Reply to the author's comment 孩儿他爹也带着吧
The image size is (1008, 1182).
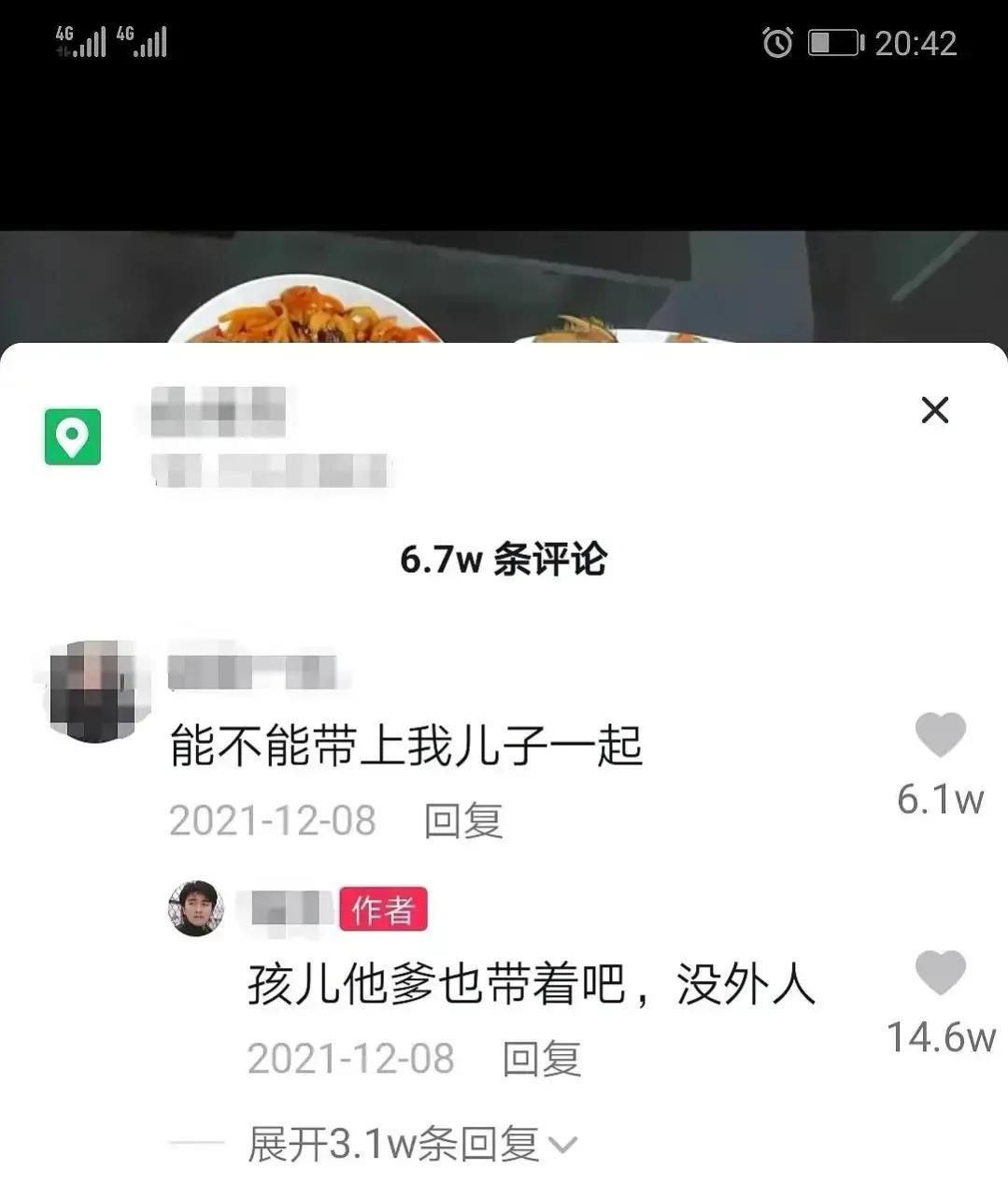(x=542, y=1059)
